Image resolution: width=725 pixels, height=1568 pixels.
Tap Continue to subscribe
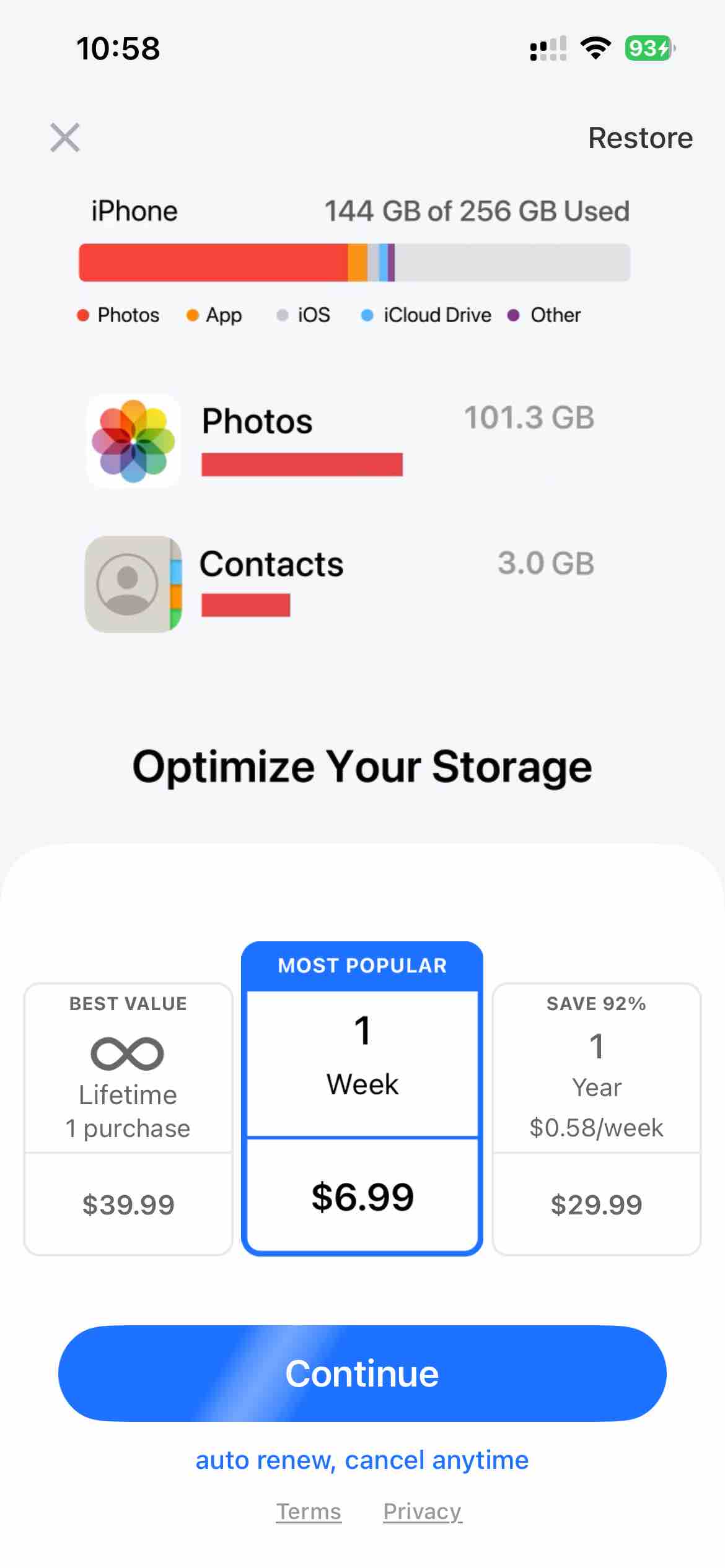click(361, 1373)
